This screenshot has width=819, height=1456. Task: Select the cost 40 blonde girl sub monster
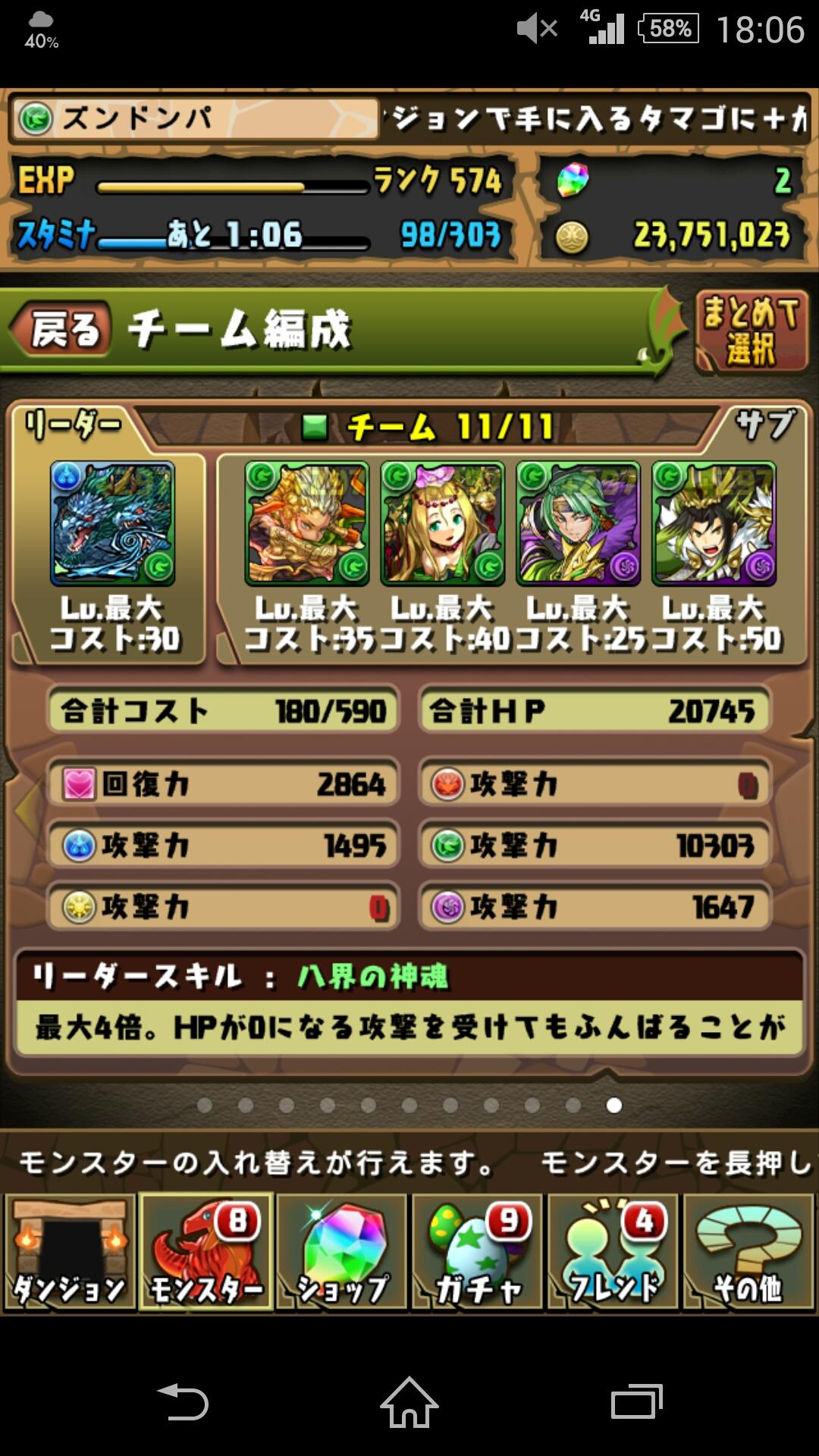point(443,523)
